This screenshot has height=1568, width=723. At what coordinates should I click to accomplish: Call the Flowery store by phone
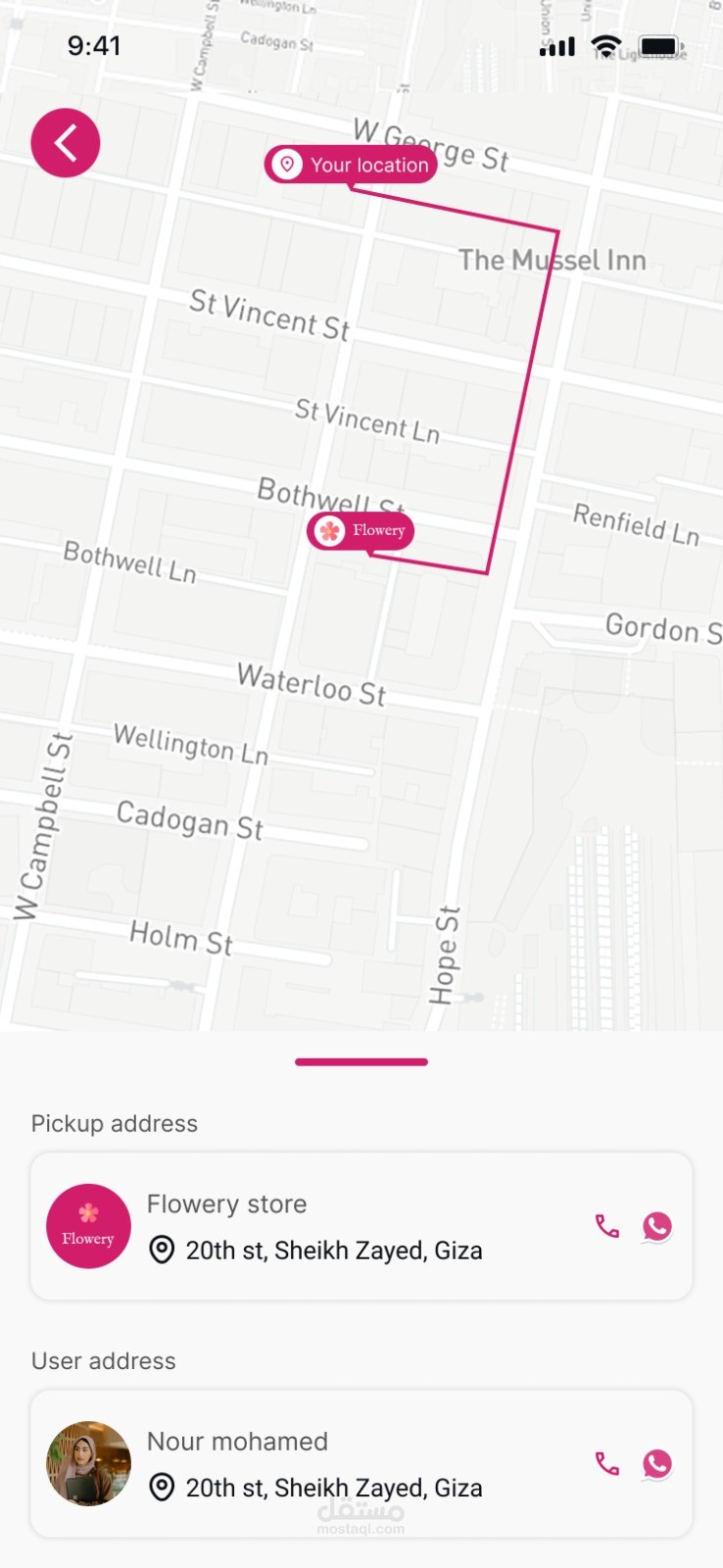607,1226
